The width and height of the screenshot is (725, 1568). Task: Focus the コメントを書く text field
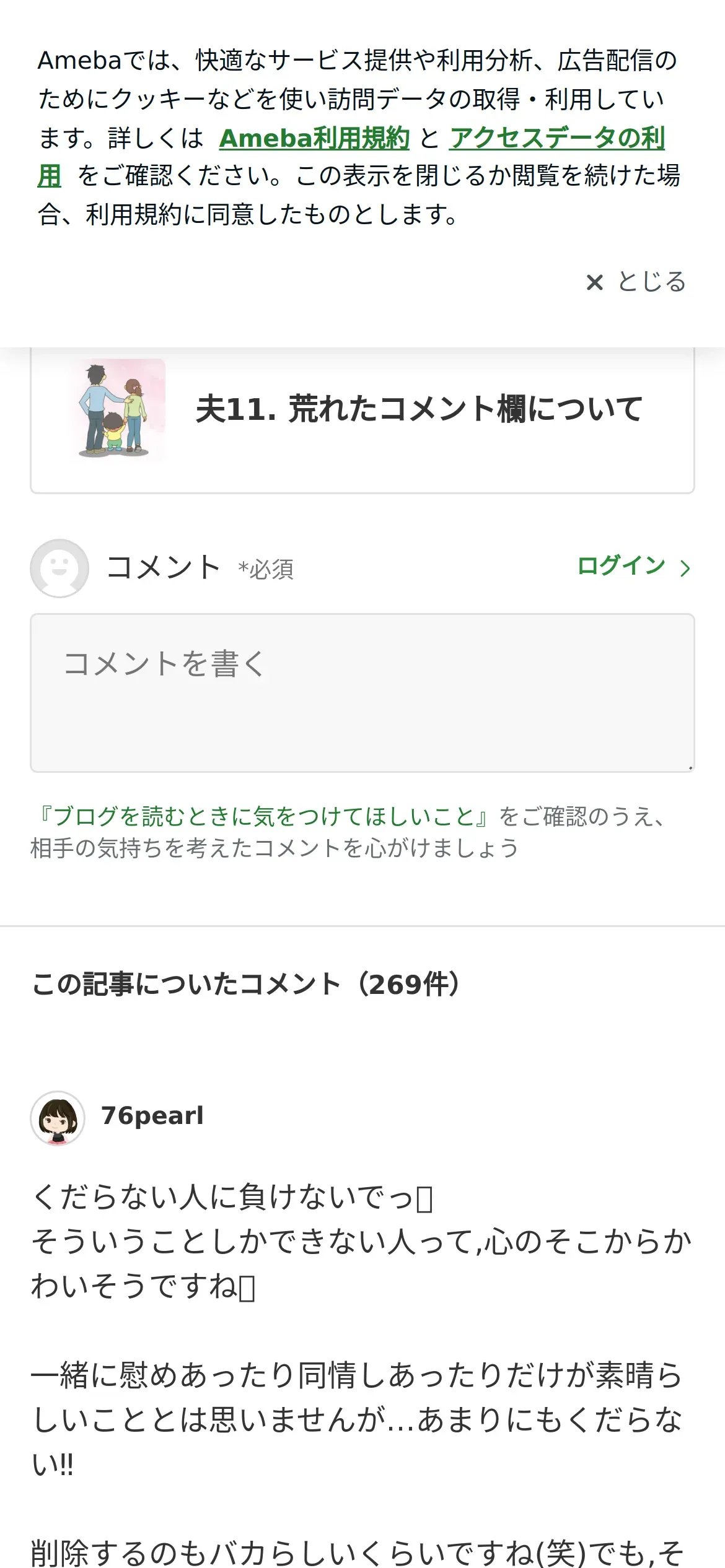click(x=362, y=693)
